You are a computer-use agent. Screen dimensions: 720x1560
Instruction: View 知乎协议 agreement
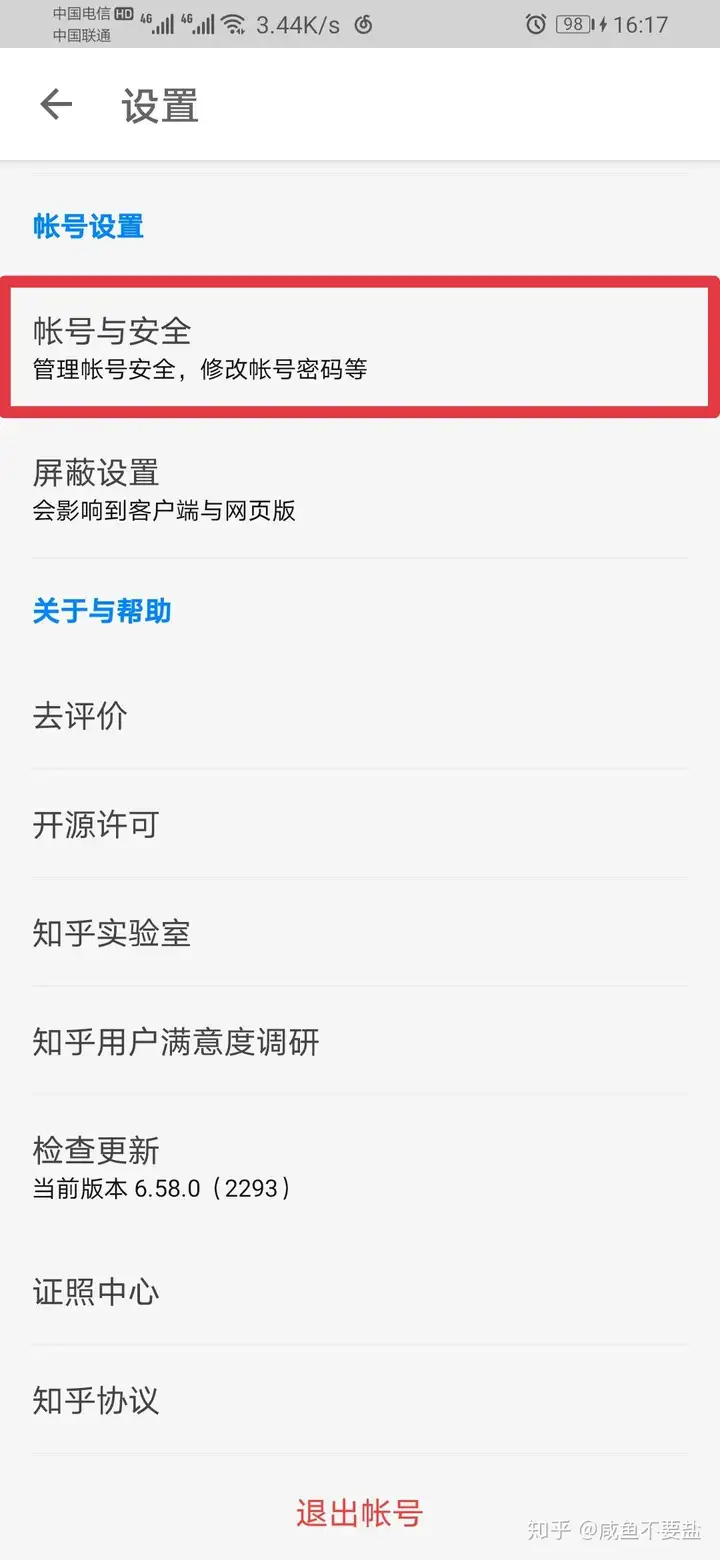click(360, 1401)
